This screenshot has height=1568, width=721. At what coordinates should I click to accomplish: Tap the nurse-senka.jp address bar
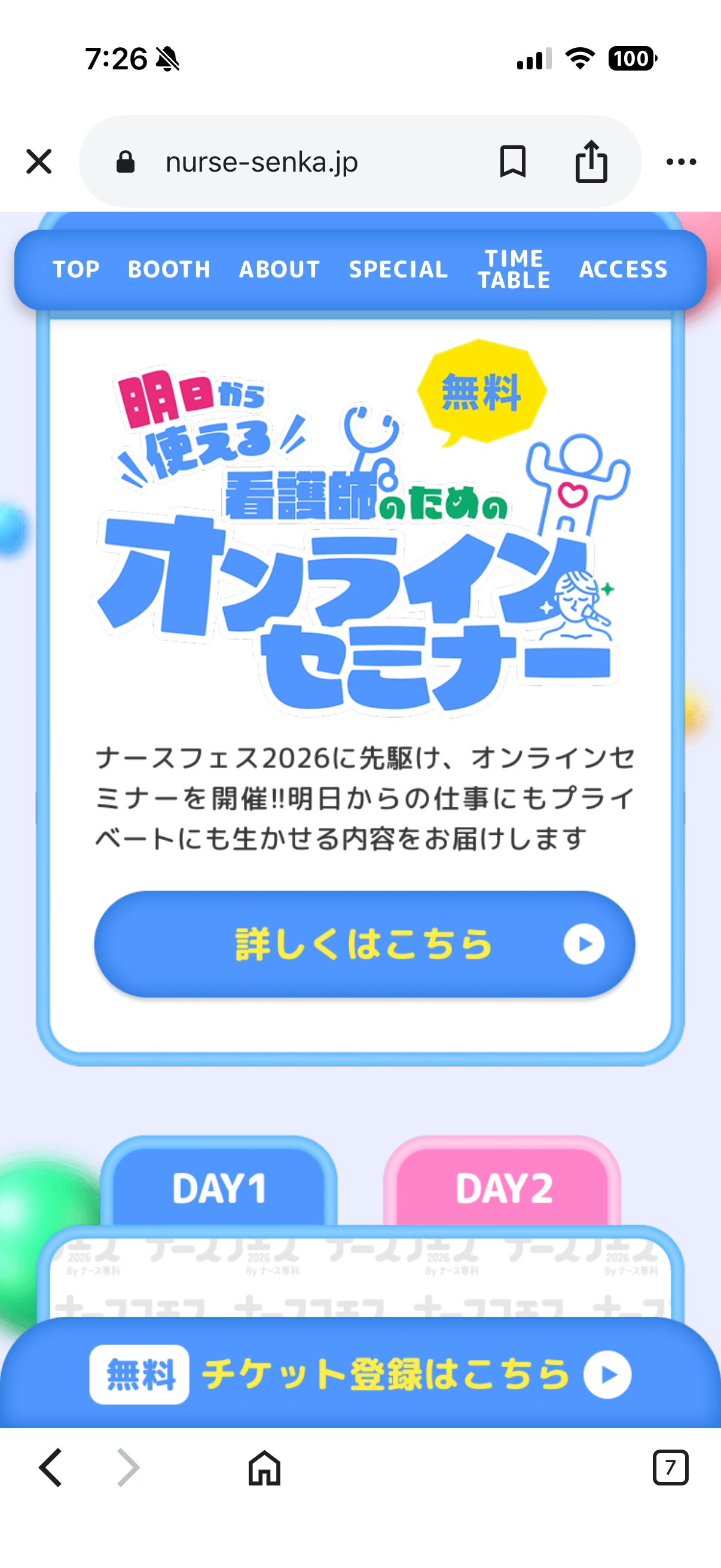click(262, 162)
